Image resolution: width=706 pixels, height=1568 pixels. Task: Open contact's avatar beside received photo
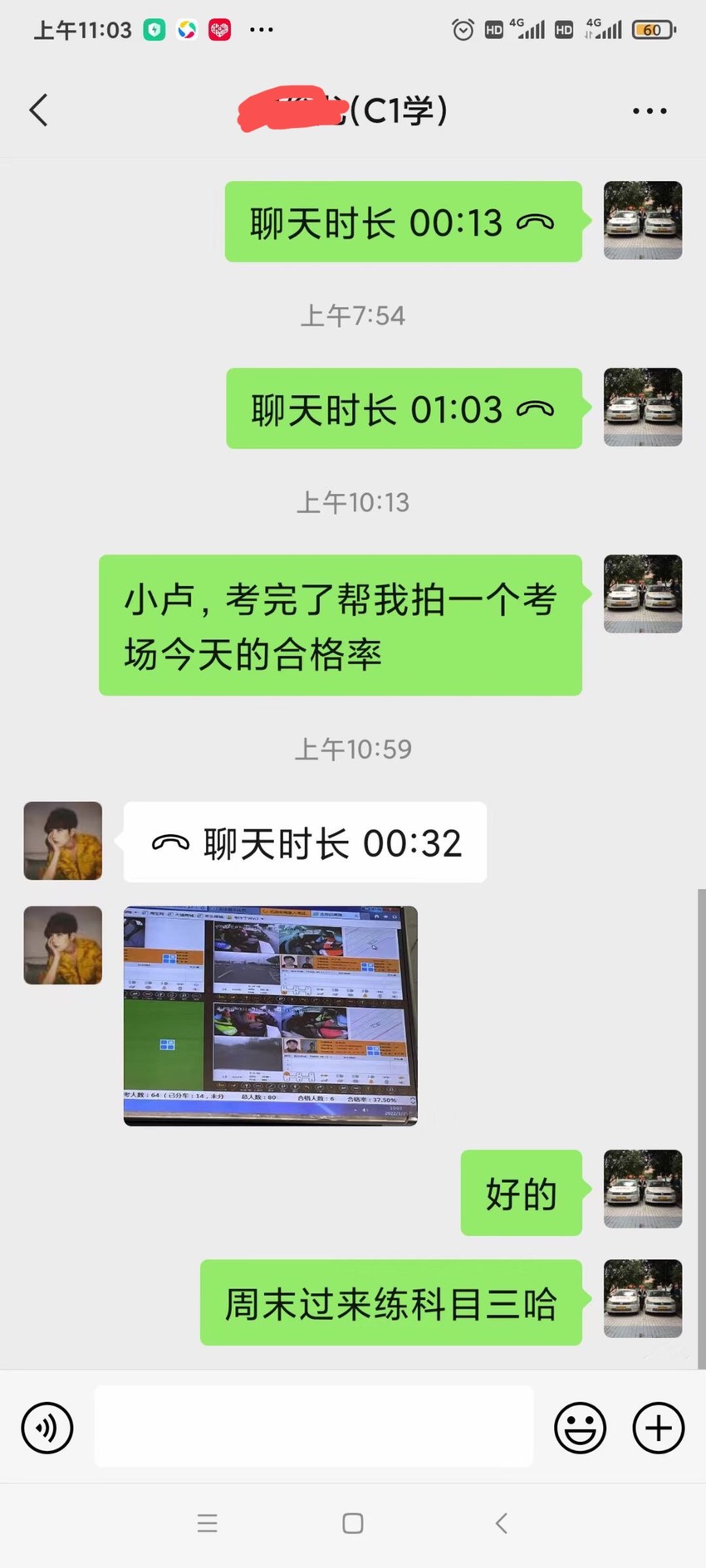(x=63, y=945)
